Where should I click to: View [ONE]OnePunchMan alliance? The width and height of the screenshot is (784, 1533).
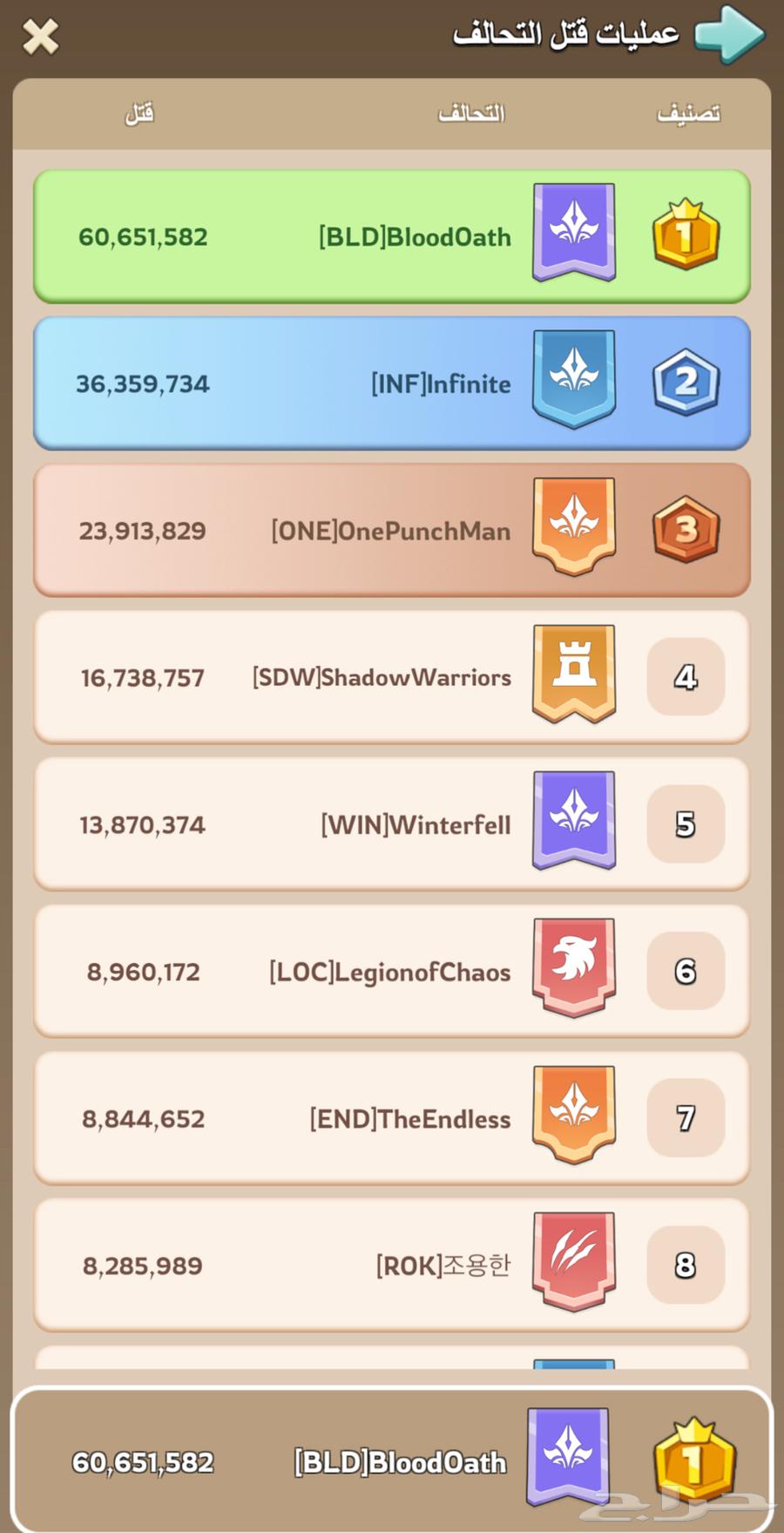(x=391, y=530)
